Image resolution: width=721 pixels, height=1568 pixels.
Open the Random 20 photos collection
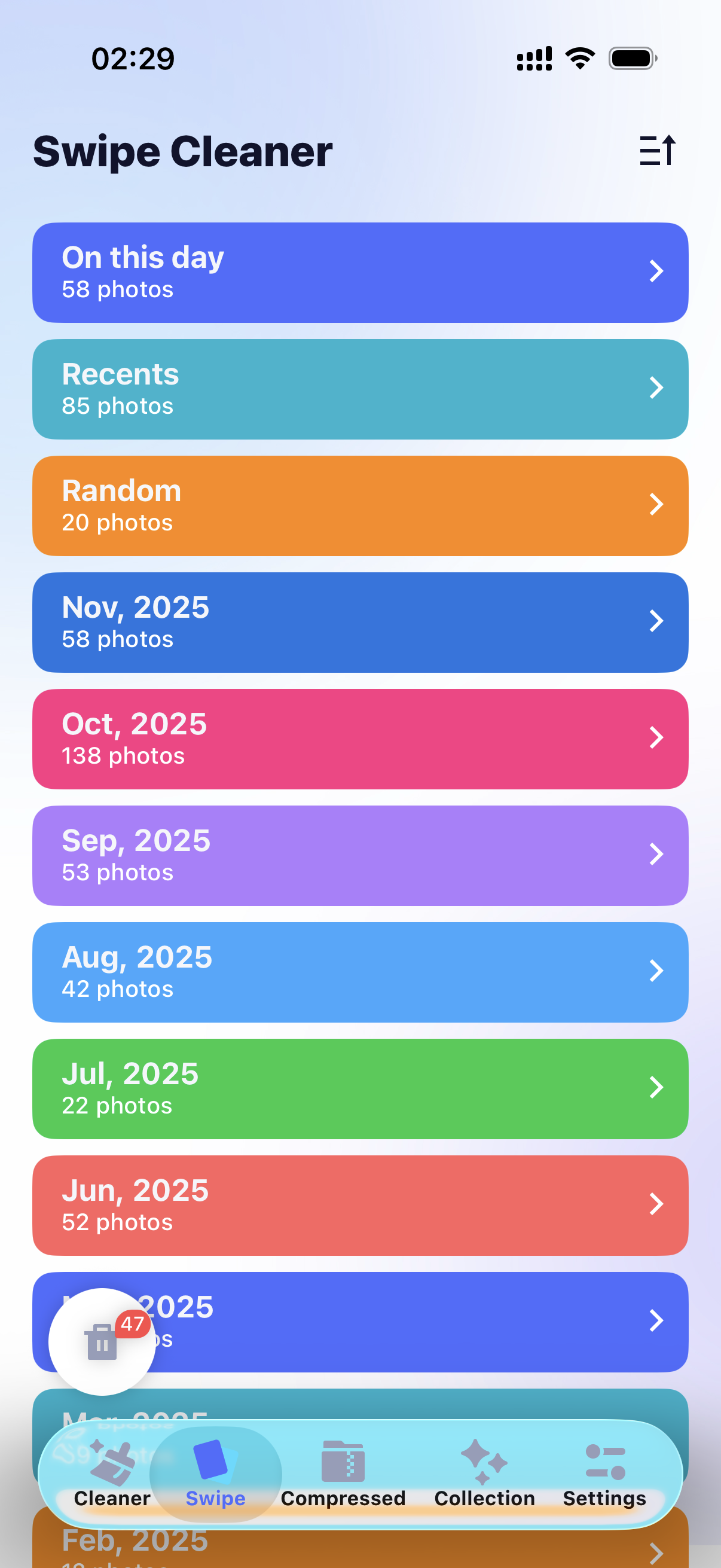[360, 505]
